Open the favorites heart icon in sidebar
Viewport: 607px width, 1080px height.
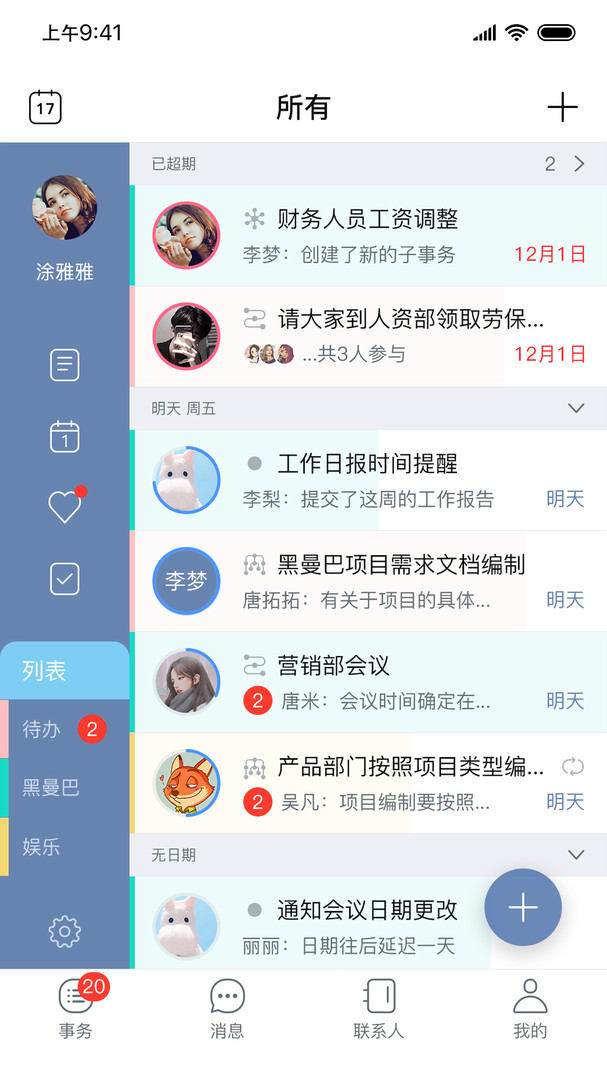point(65,506)
